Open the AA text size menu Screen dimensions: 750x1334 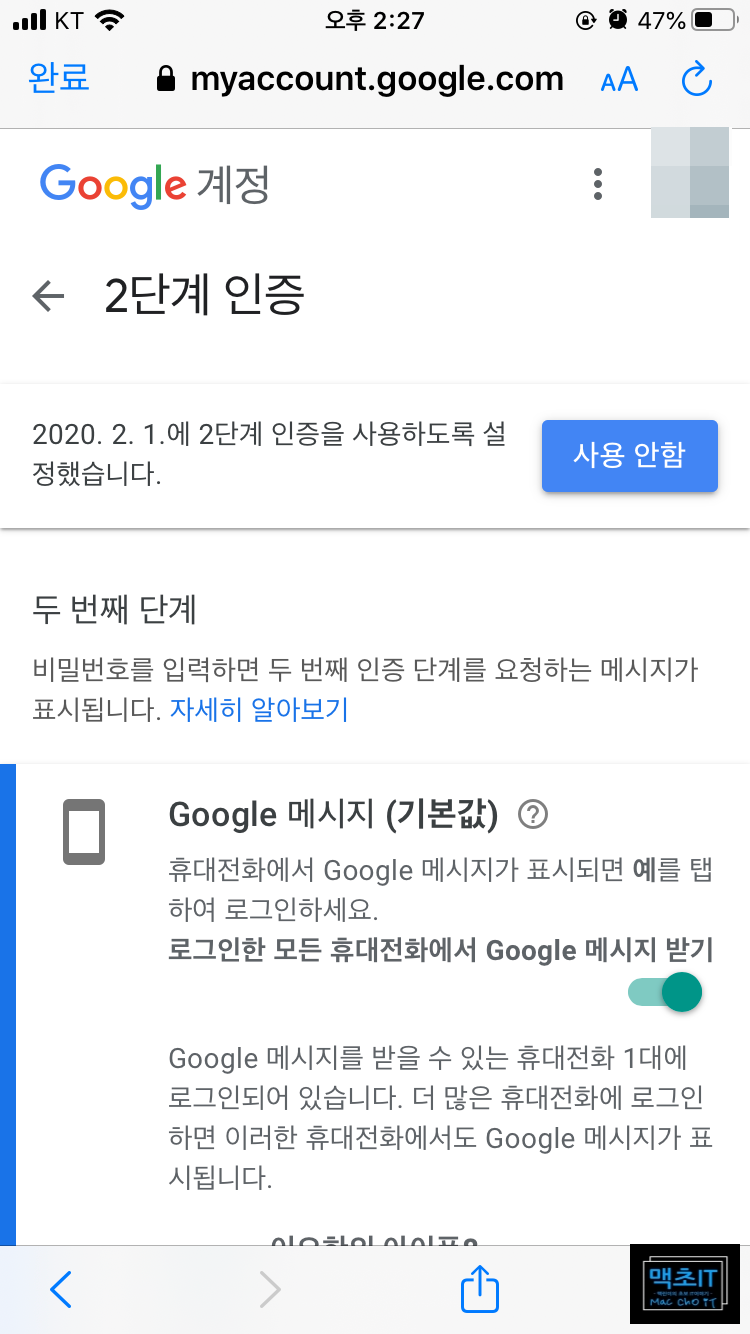[619, 80]
